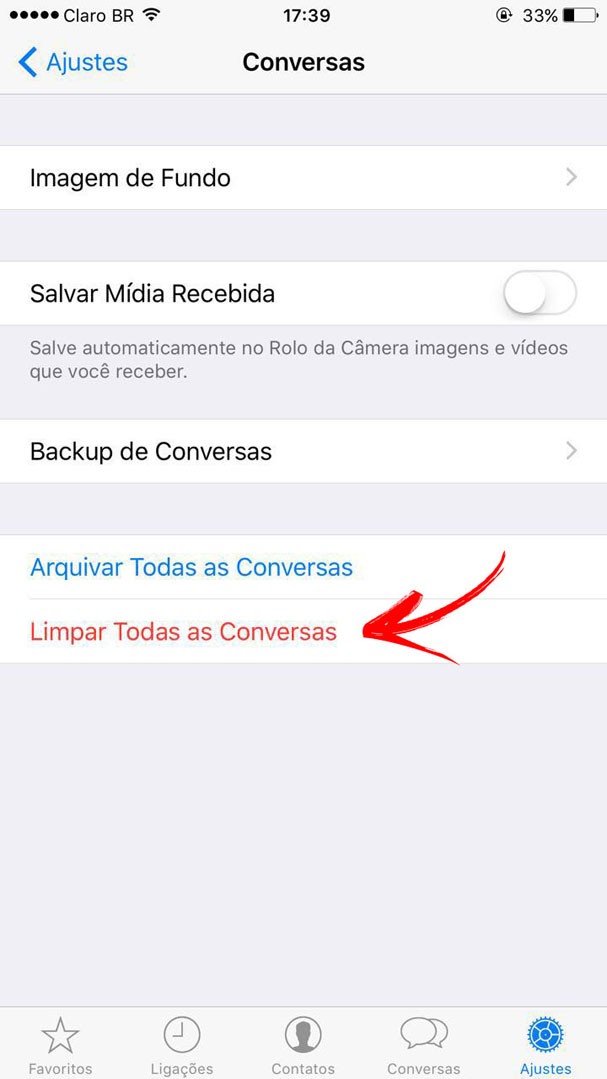Open Backup de Conversas

pos(303,451)
